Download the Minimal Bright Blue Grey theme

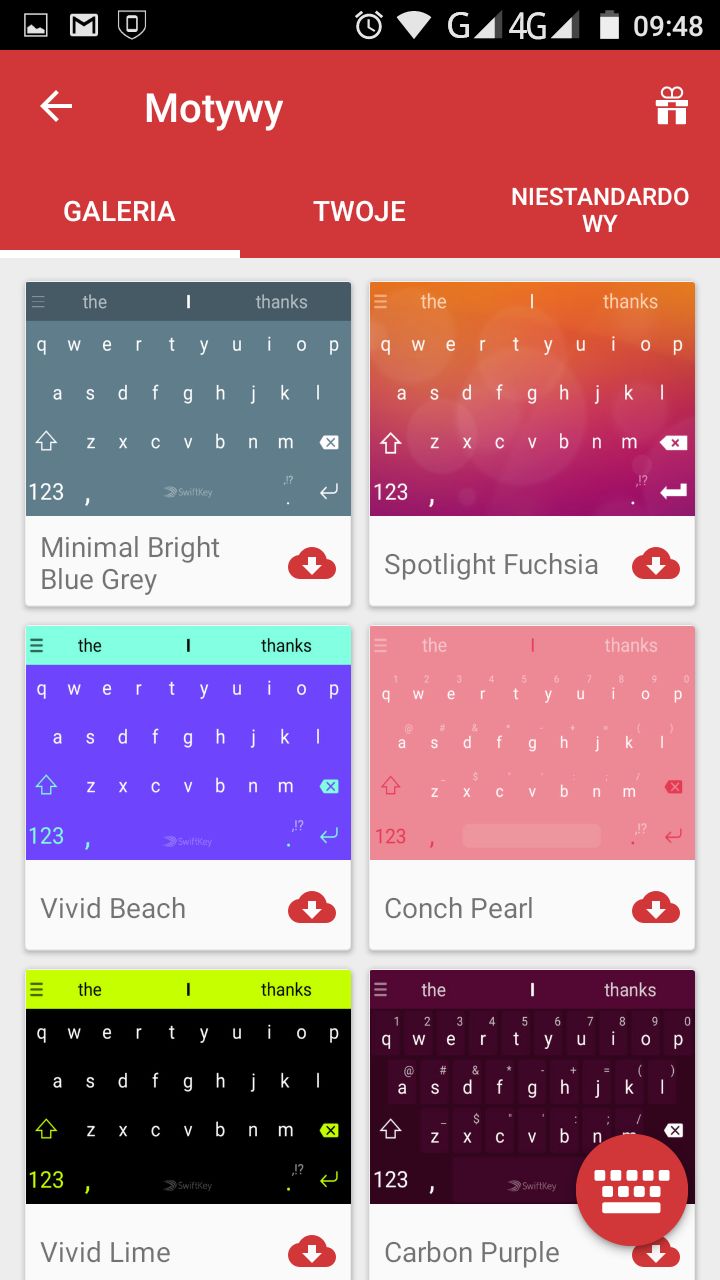click(312, 565)
